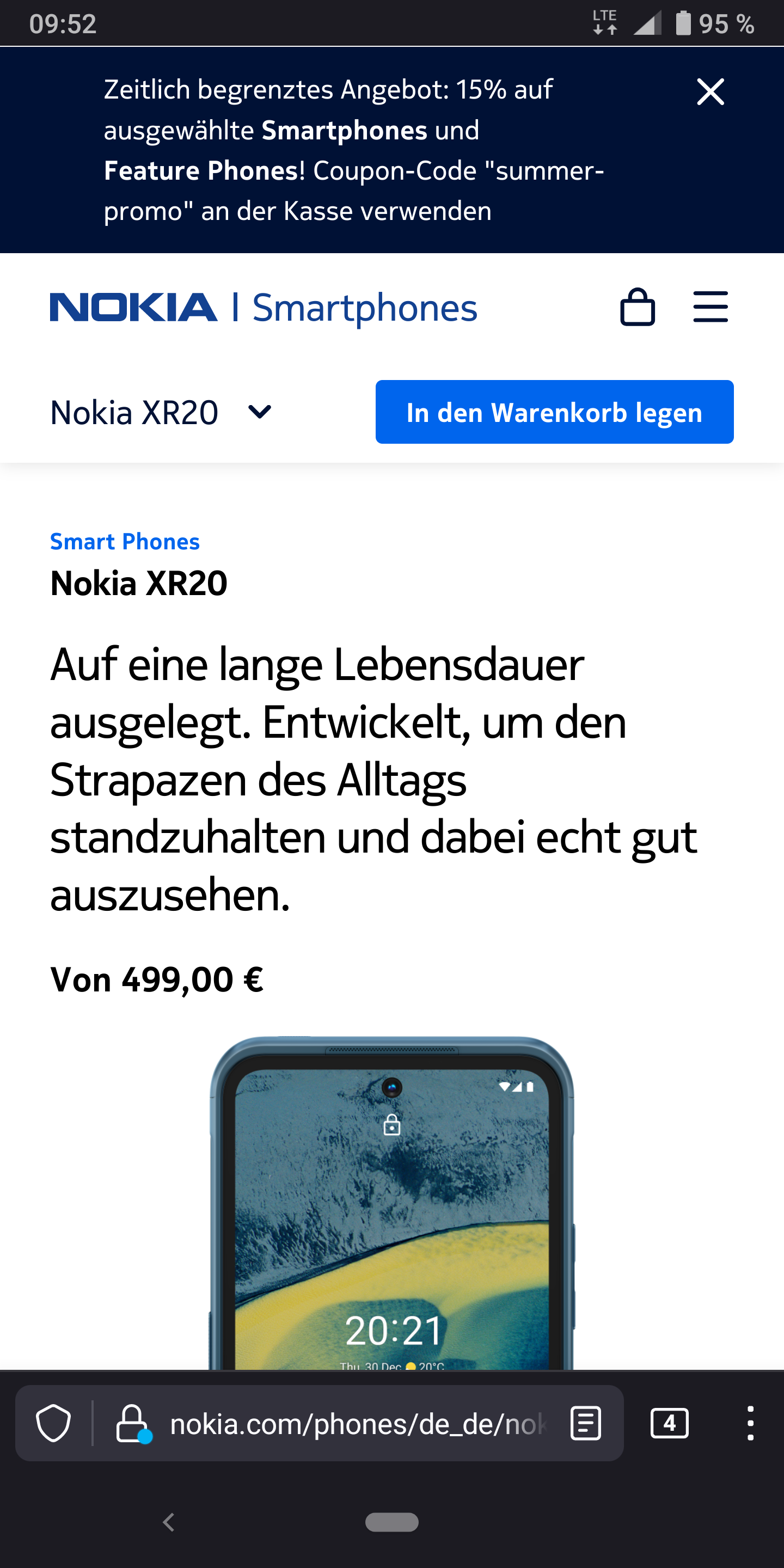This screenshot has height=1568, width=784.
Task: Go back using system navigation arrow
Action: tap(169, 1522)
